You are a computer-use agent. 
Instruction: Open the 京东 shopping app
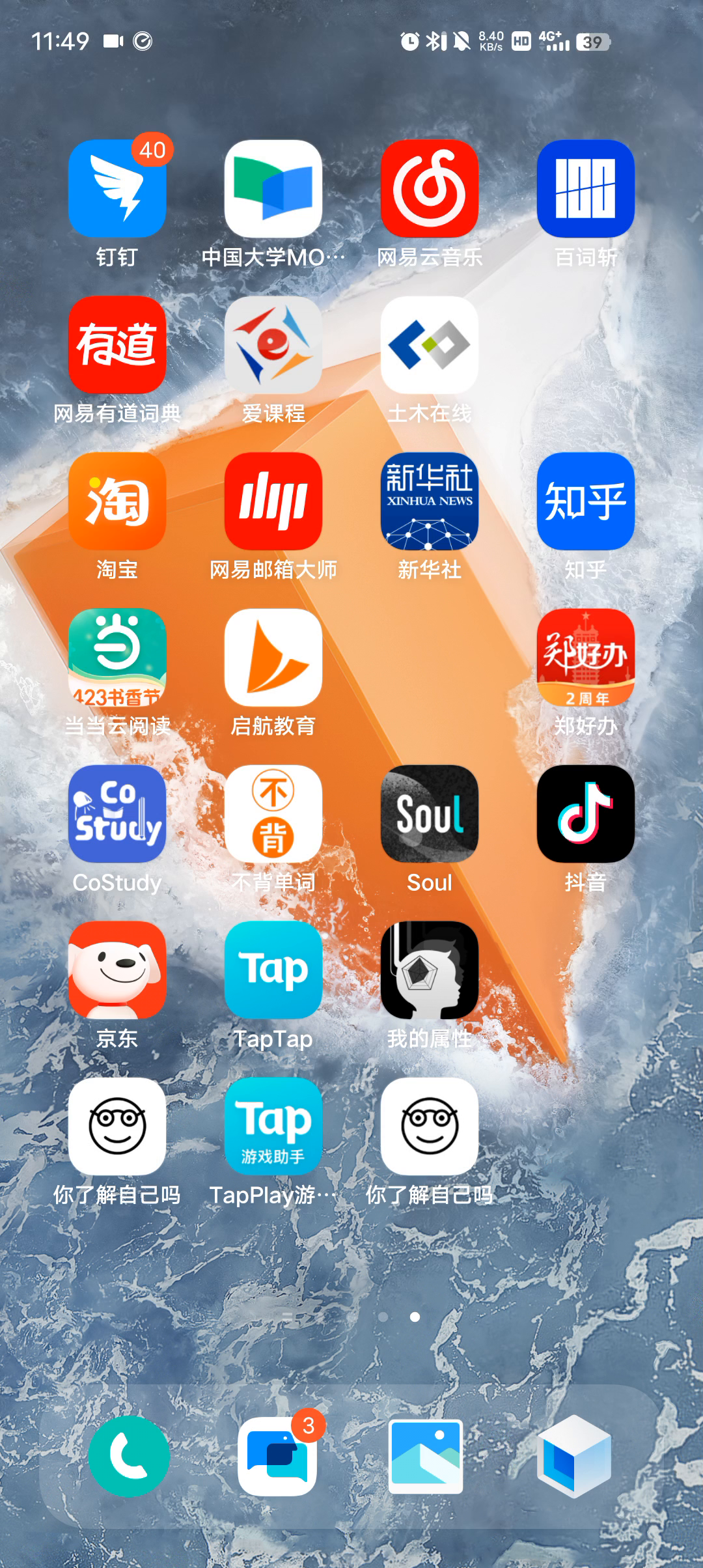[117, 970]
